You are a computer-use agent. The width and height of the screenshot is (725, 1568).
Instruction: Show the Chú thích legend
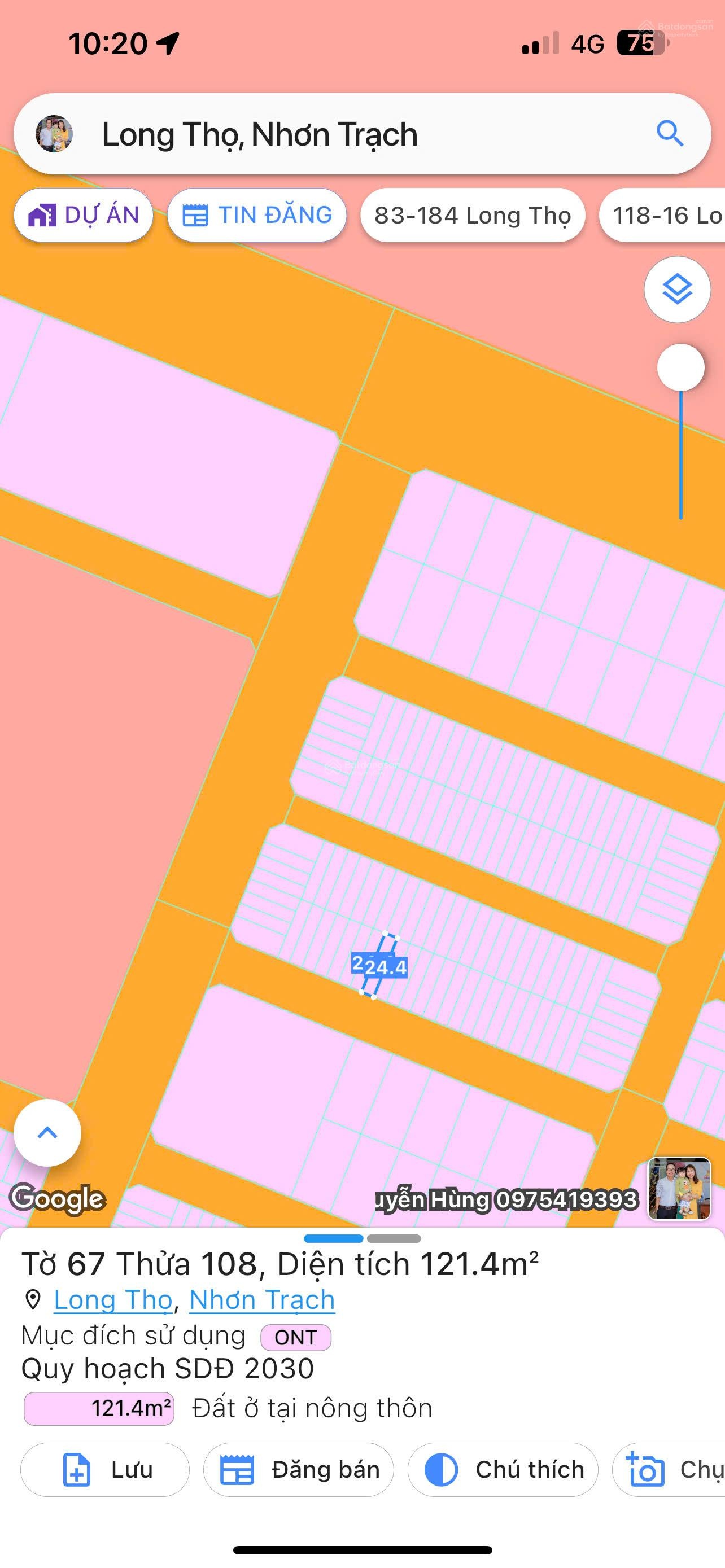click(x=503, y=1469)
